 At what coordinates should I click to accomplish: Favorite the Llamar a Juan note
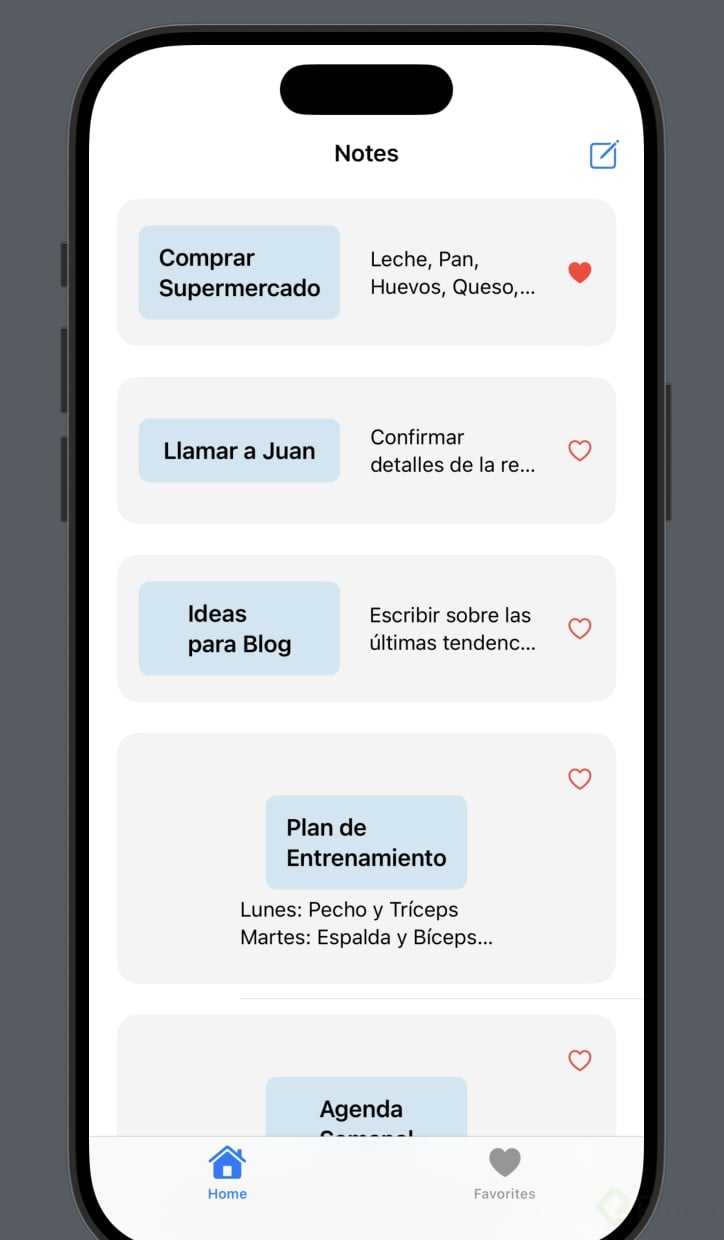(580, 450)
